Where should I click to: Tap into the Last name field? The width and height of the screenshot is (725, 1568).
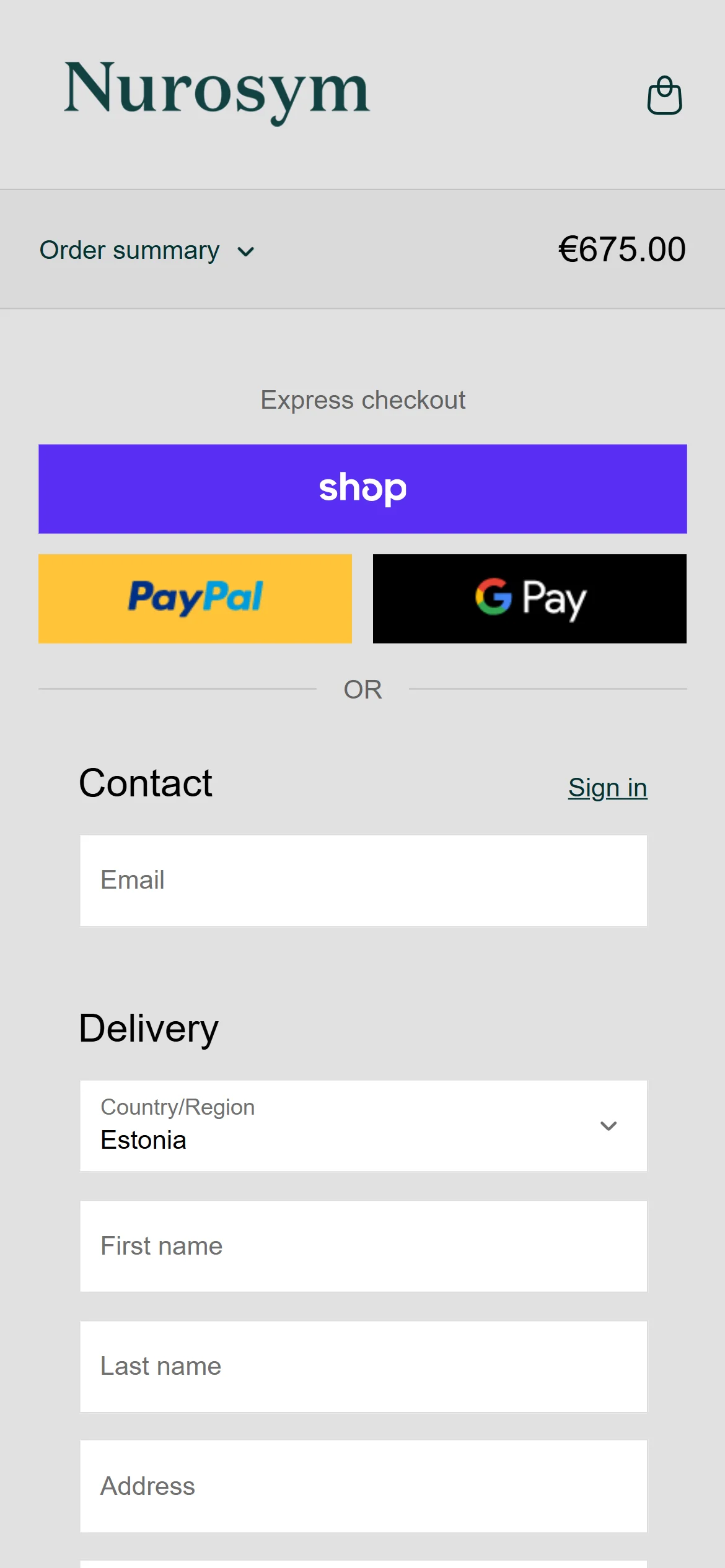[x=363, y=1366]
